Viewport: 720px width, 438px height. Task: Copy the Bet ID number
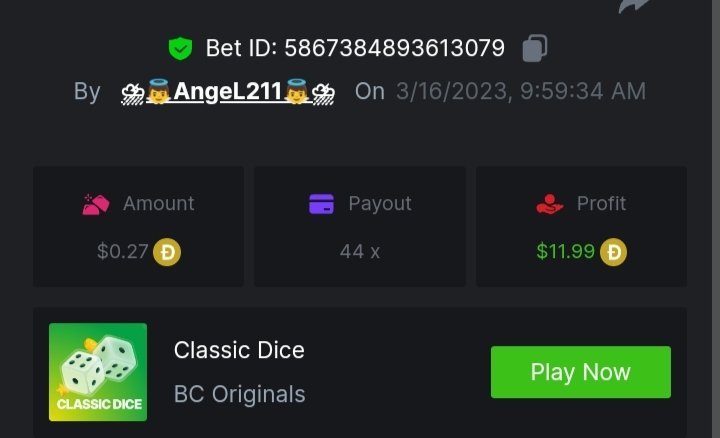click(x=535, y=48)
